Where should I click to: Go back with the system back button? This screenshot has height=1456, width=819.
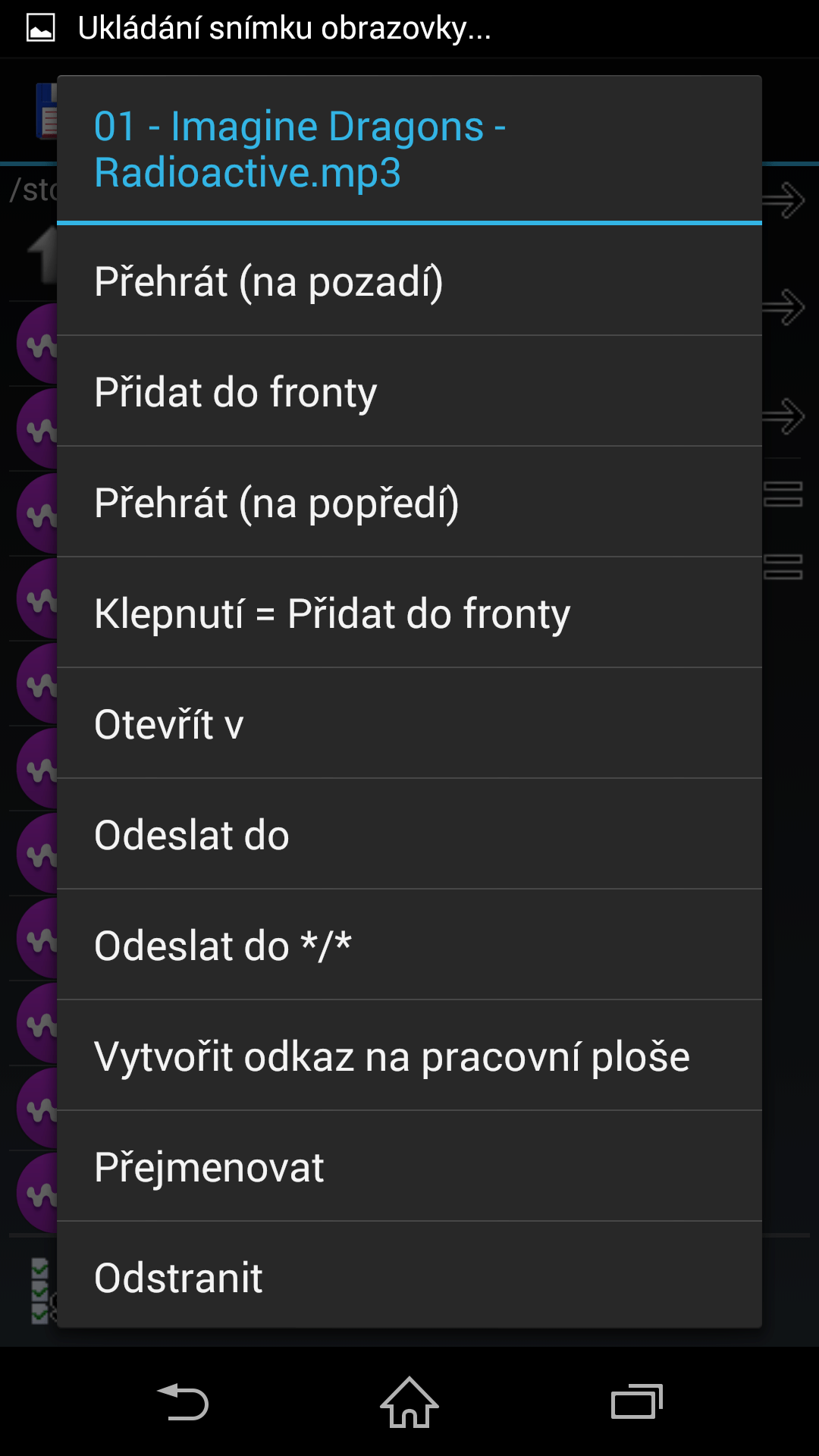point(182,1401)
